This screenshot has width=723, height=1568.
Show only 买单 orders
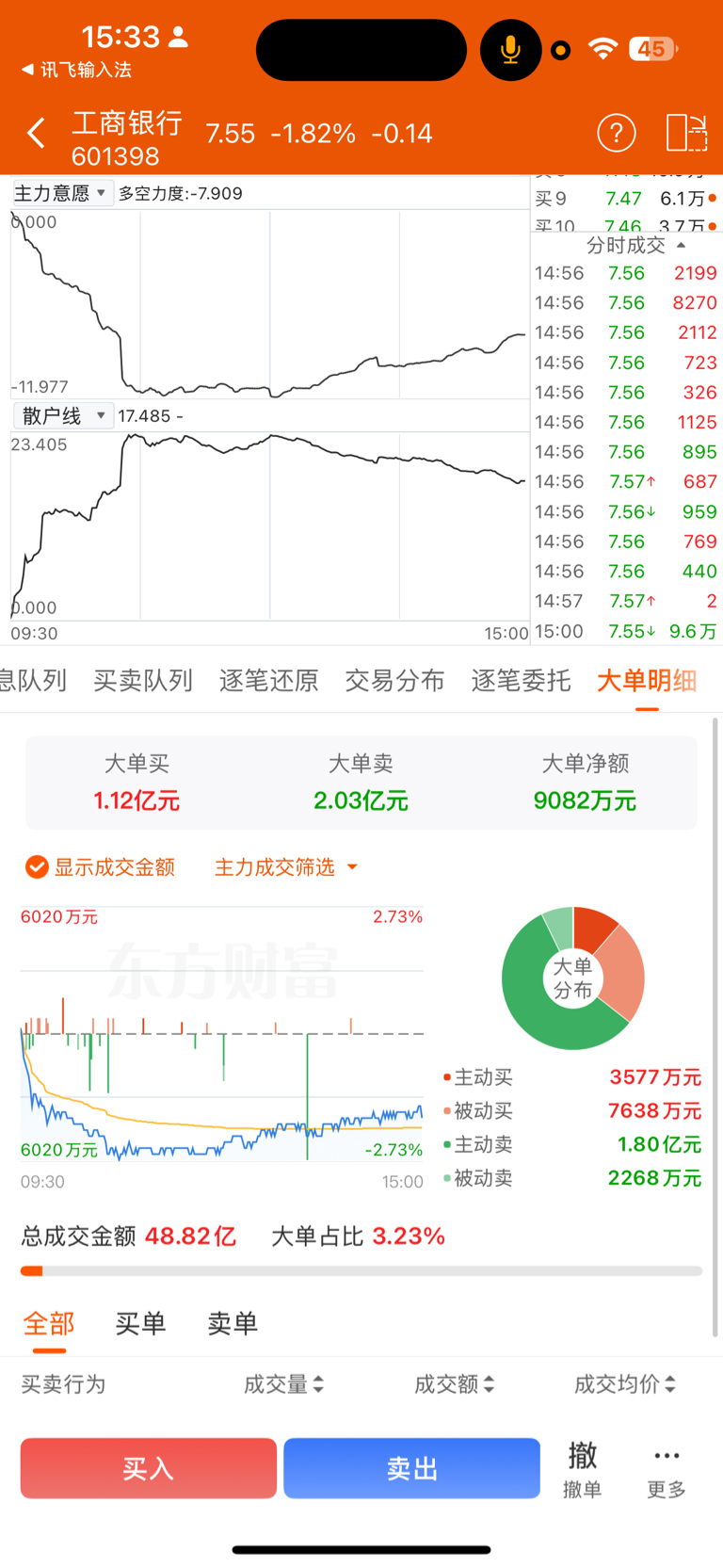click(140, 1323)
